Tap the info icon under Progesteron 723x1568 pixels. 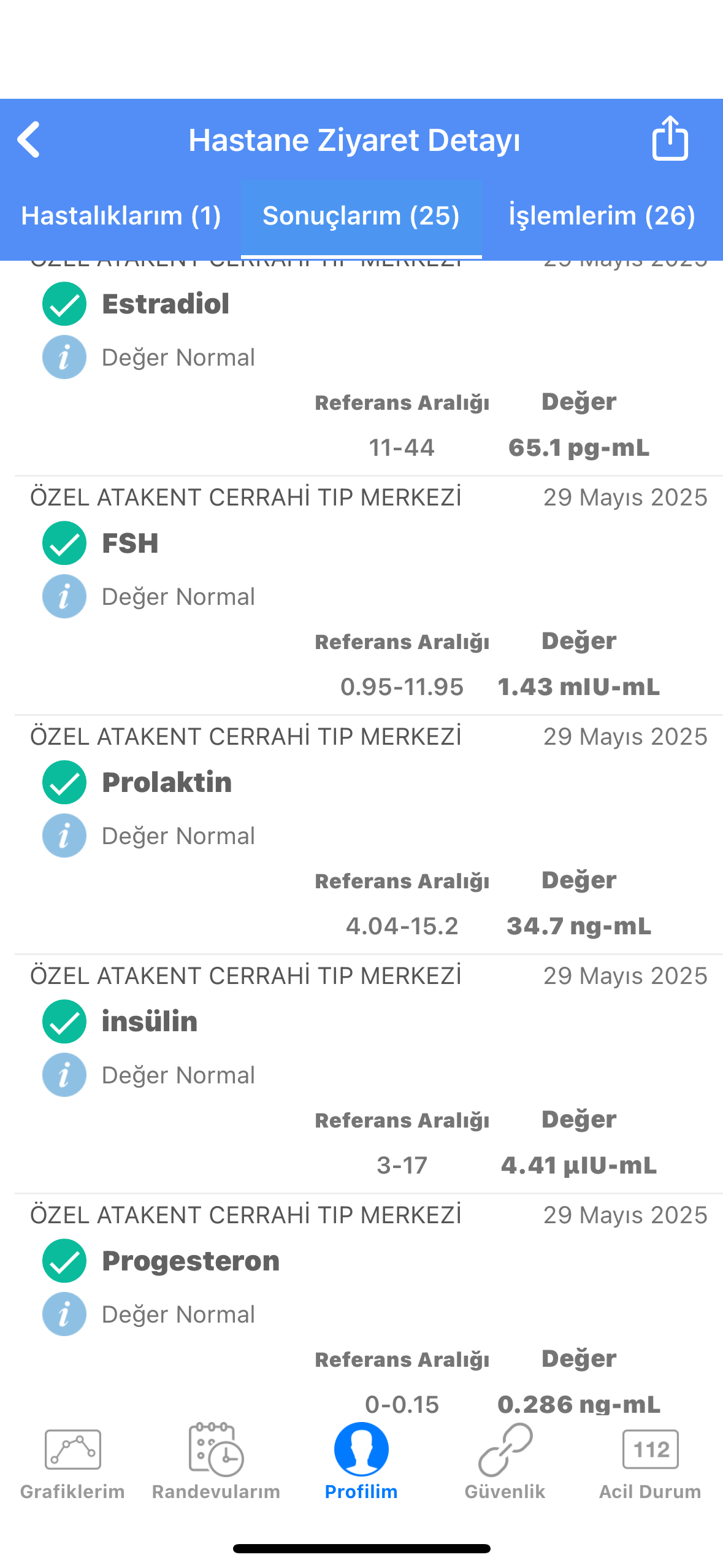click(x=64, y=1314)
